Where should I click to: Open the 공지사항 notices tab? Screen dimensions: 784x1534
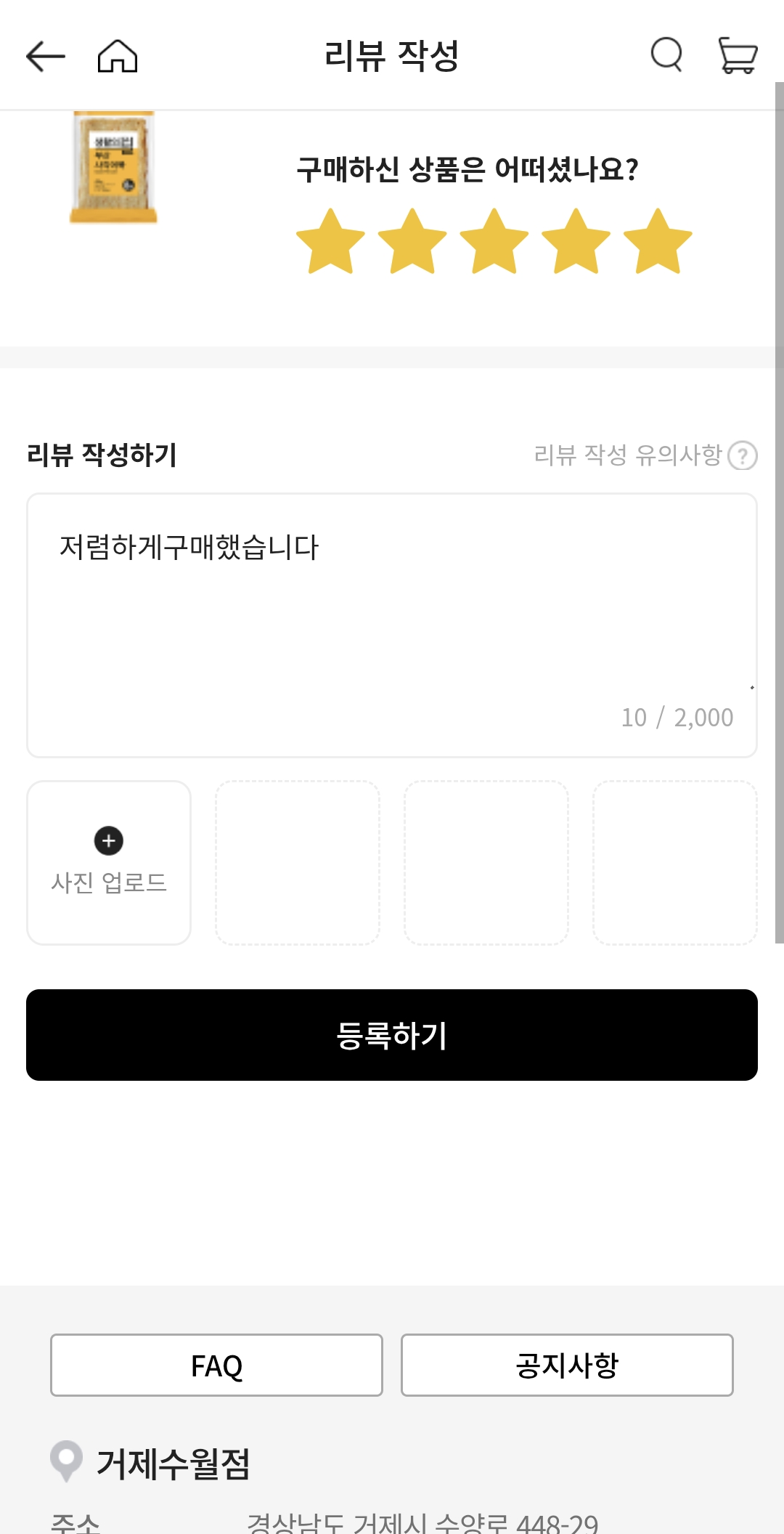point(566,1365)
